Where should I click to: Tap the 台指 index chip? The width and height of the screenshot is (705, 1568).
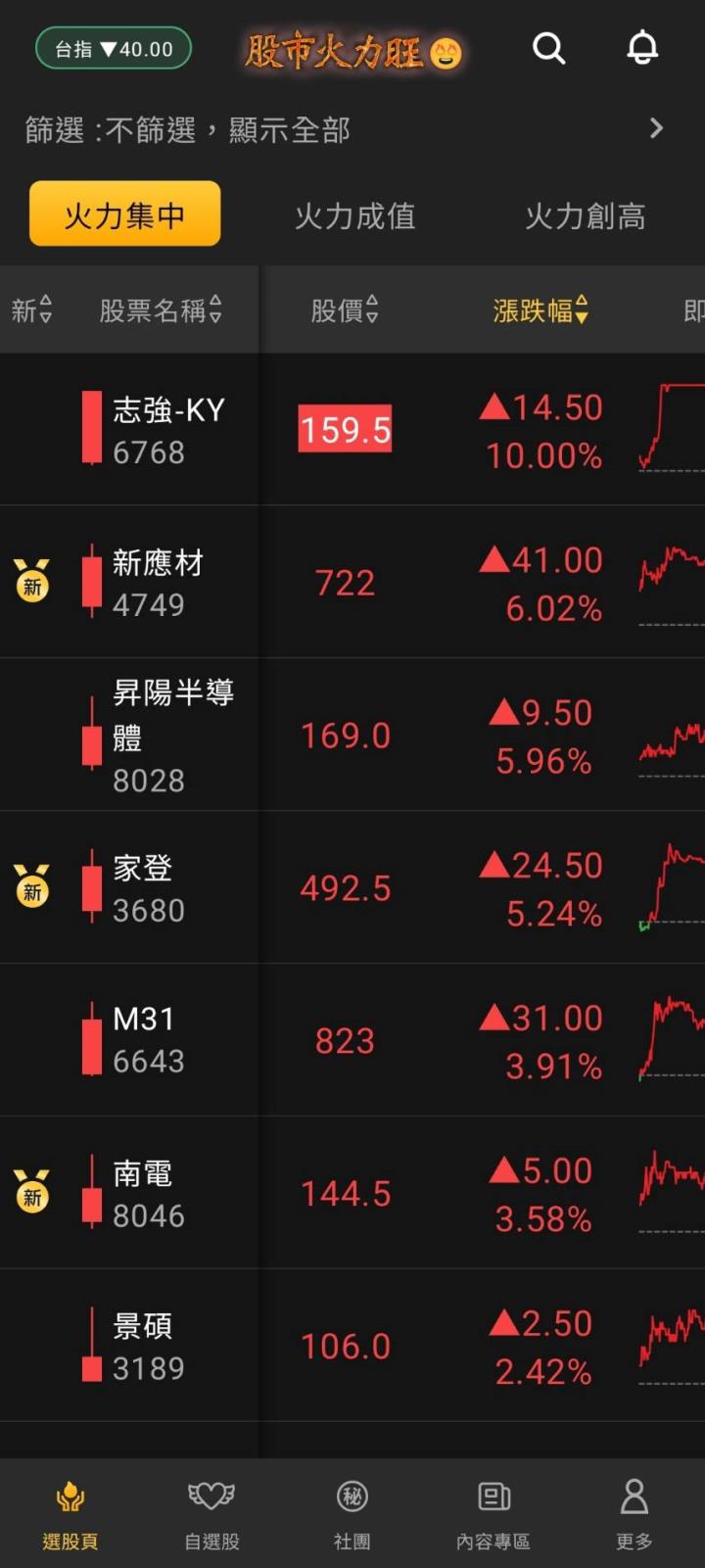[x=114, y=49]
